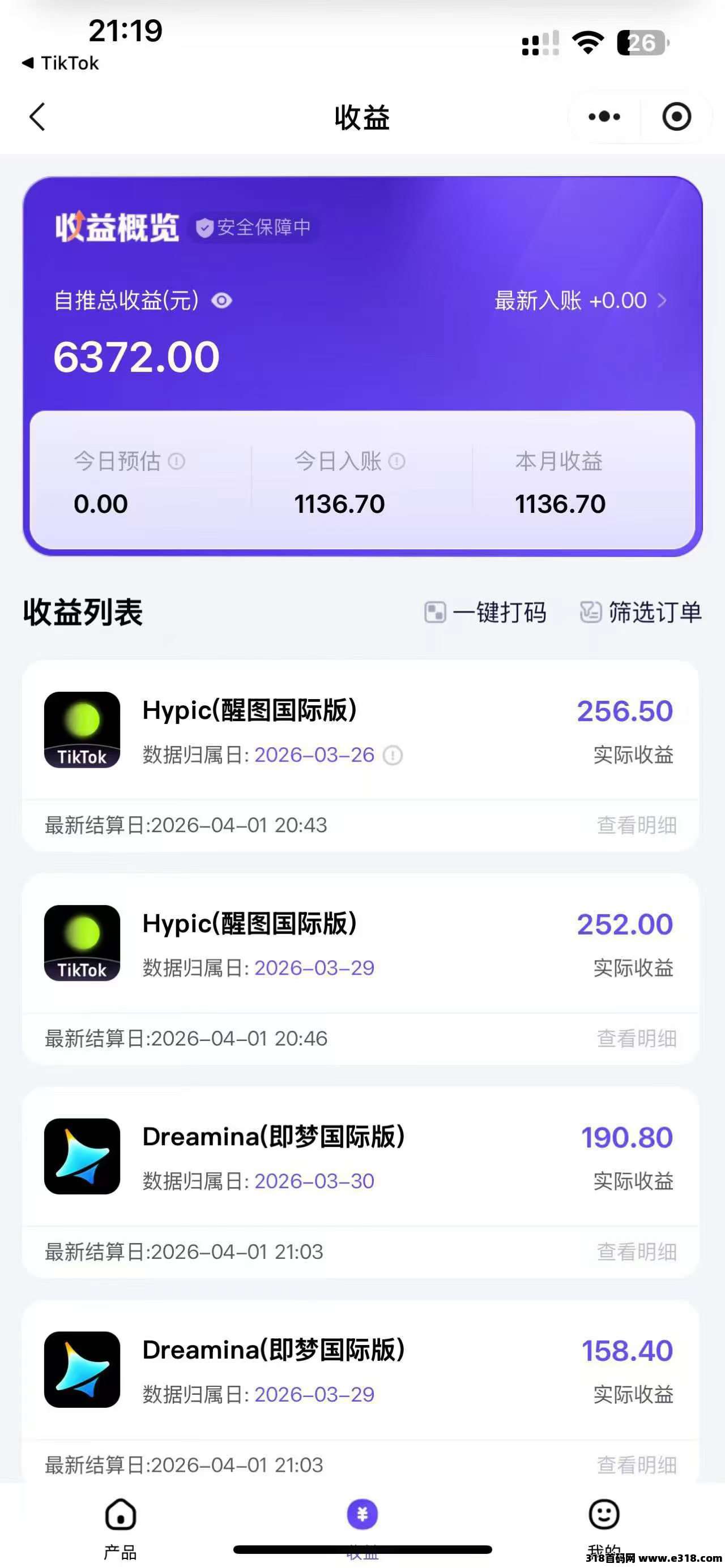The width and height of the screenshot is (725, 1568).
Task: Show info about 今日预估
Action: (177, 461)
